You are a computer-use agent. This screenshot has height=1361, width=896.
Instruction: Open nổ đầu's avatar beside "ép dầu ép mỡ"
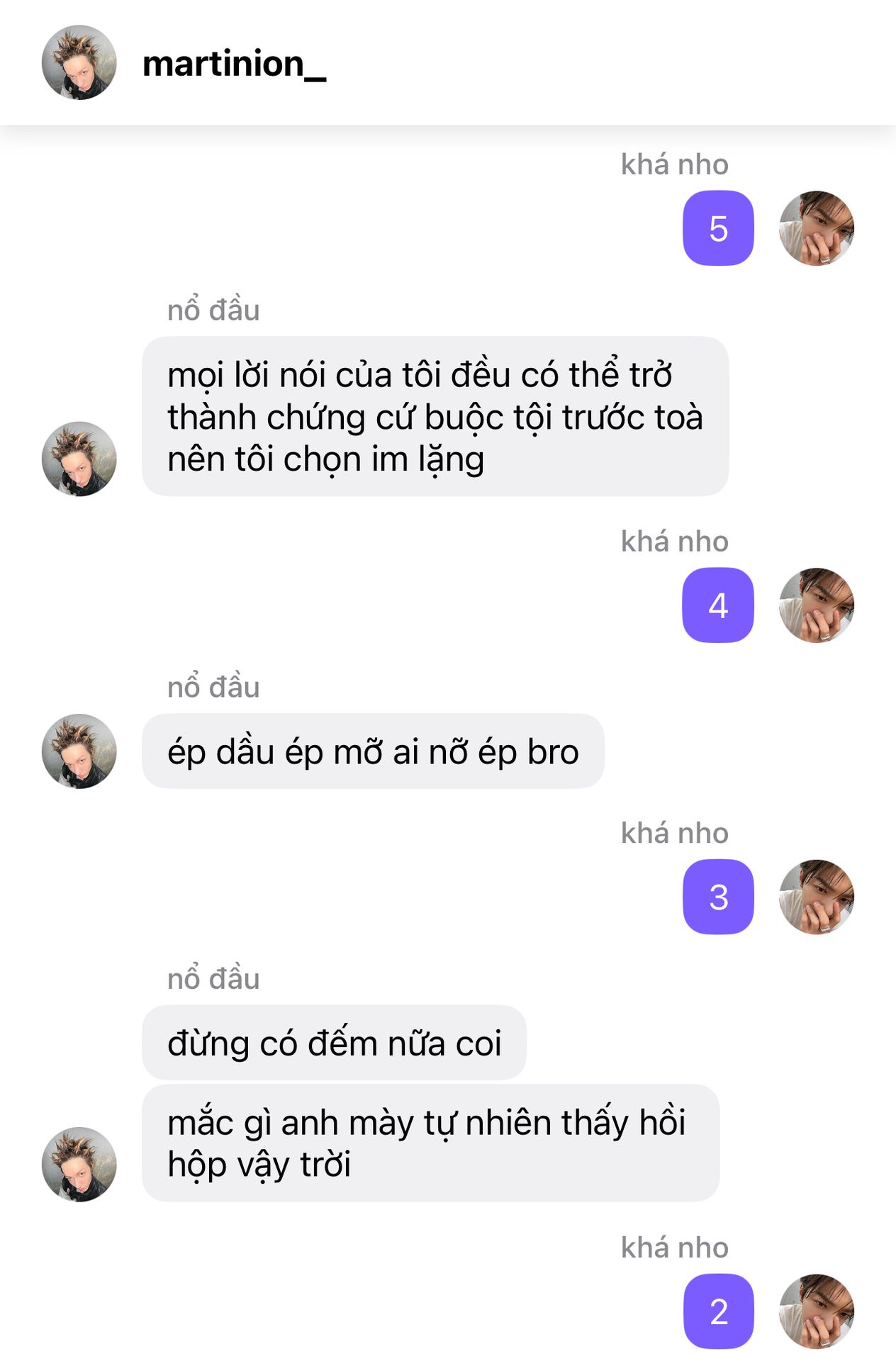[79, 751]
